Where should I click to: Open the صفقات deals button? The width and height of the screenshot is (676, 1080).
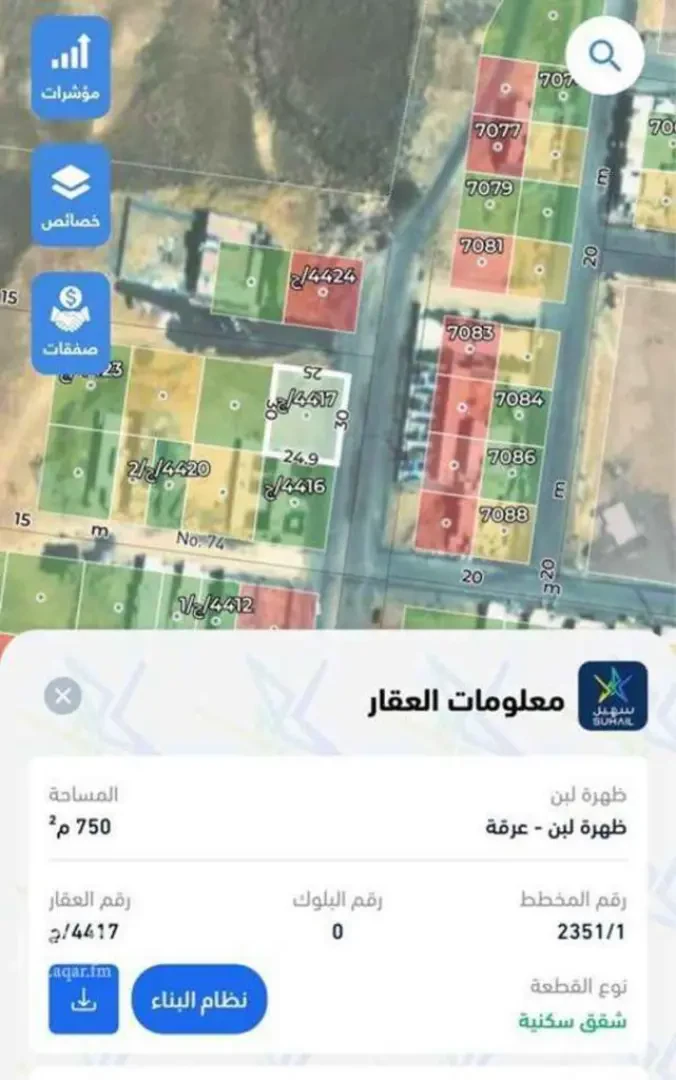click(70, 324)
